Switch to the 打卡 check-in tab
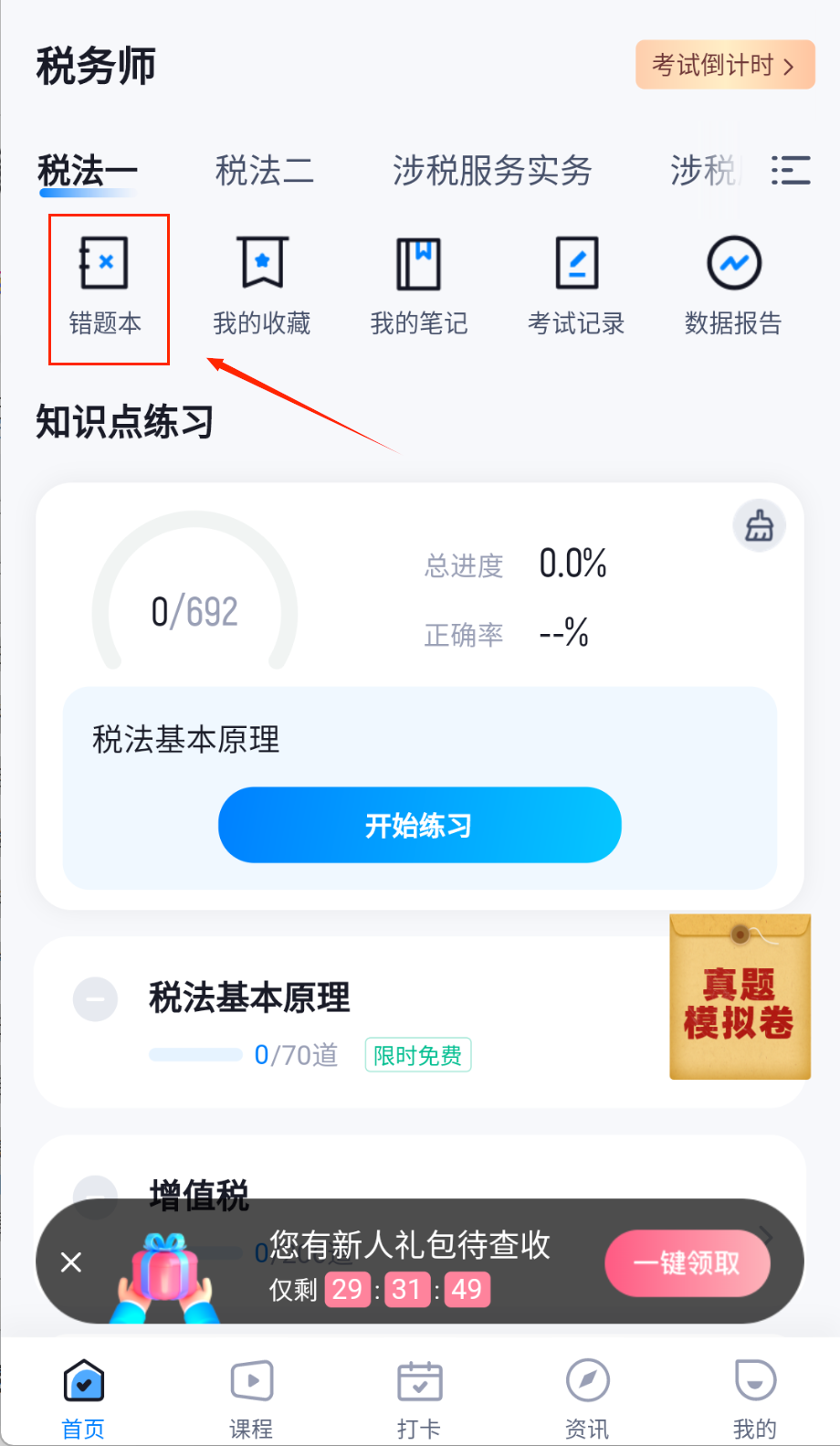840x1446 pixels. coord(419,1398)
